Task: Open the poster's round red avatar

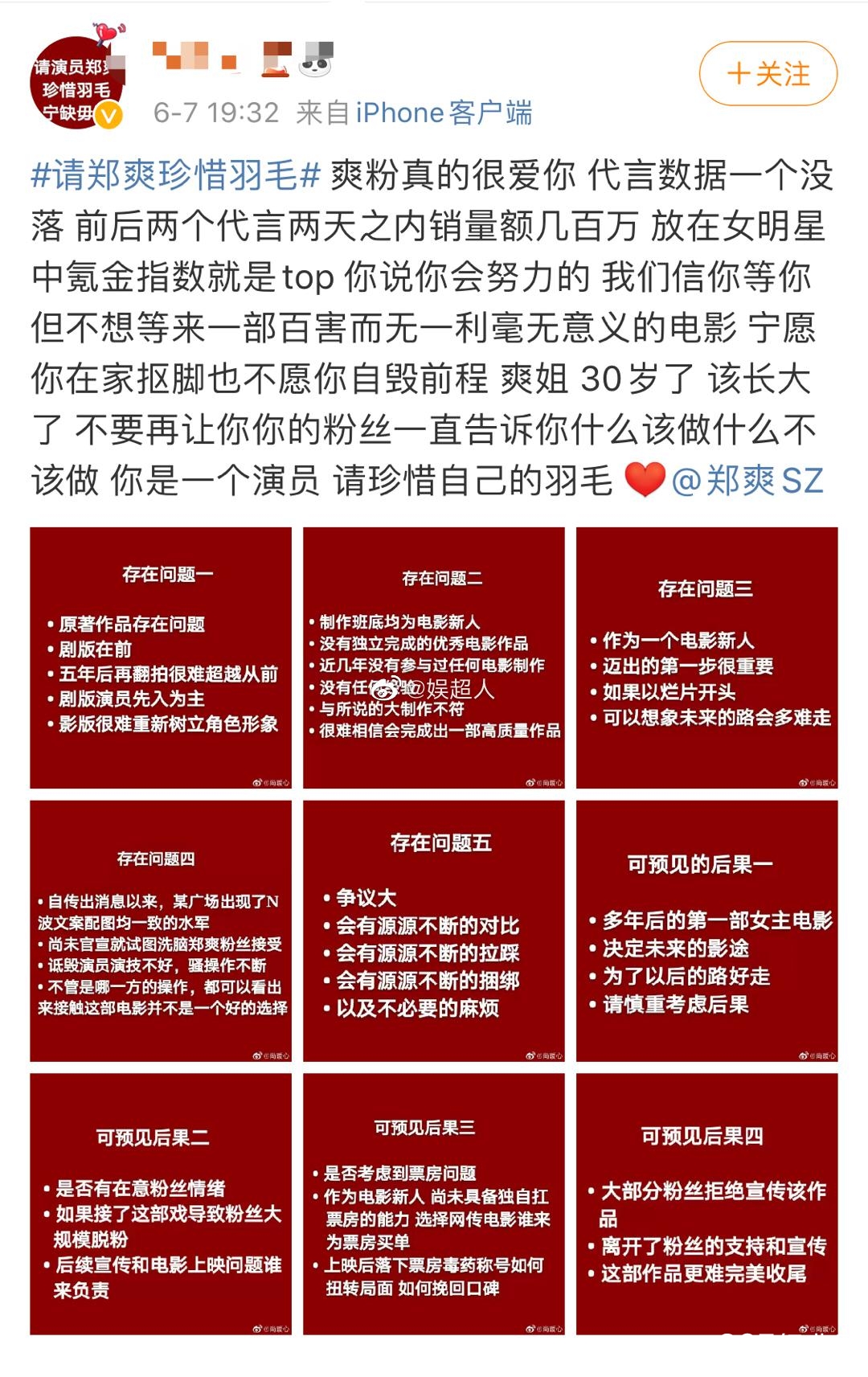Action: [x=76, y=80]
